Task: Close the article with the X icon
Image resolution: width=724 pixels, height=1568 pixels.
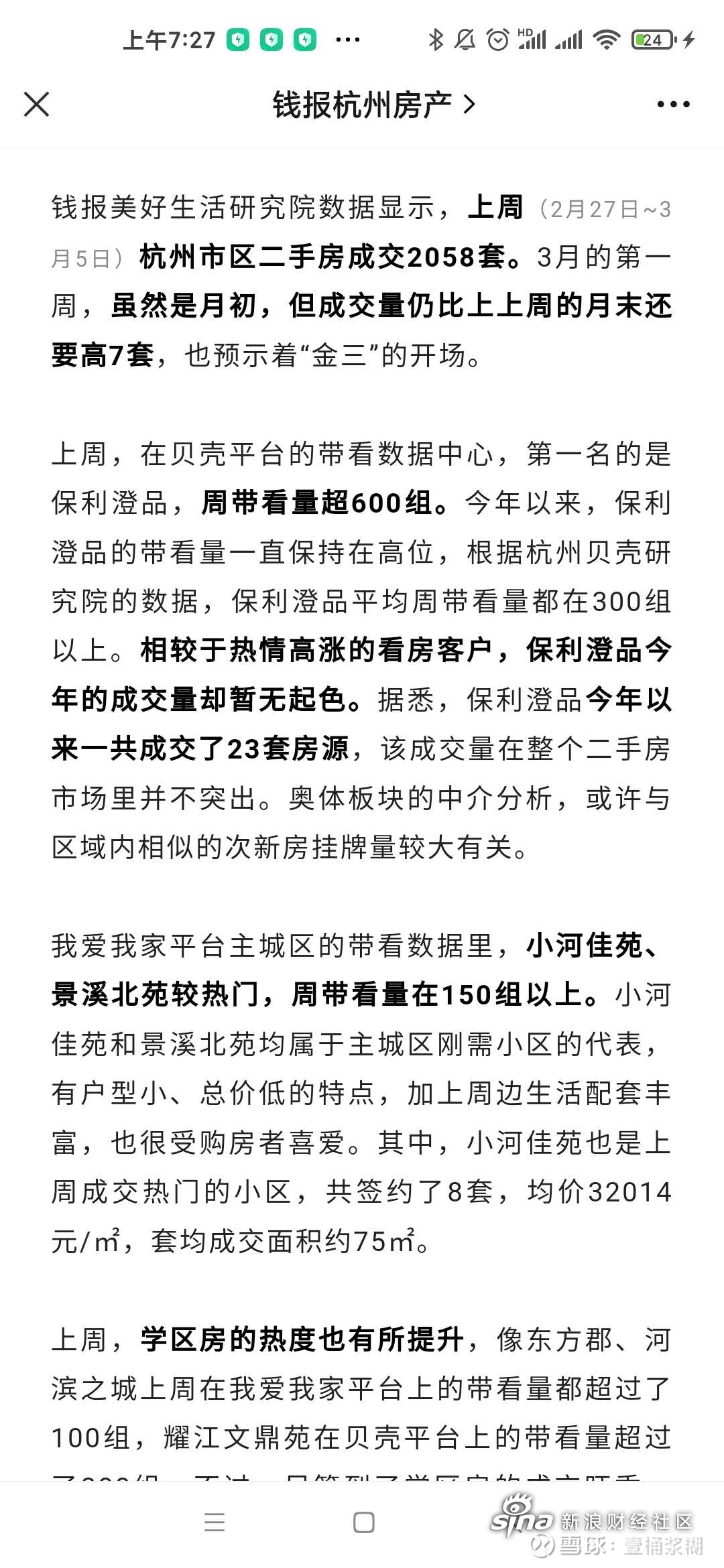Action: click(36, 105)
